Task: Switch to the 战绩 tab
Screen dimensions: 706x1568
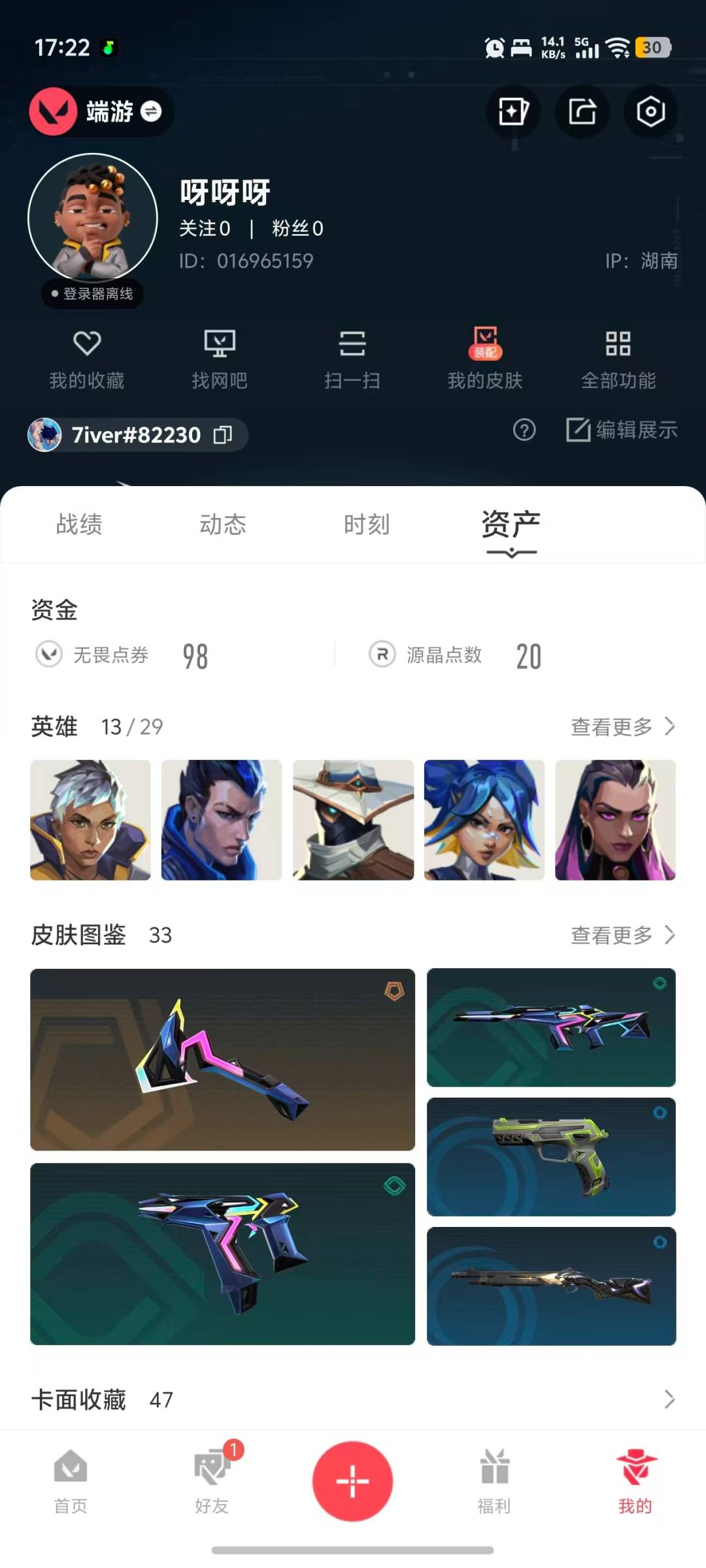Action: (79, 523)
